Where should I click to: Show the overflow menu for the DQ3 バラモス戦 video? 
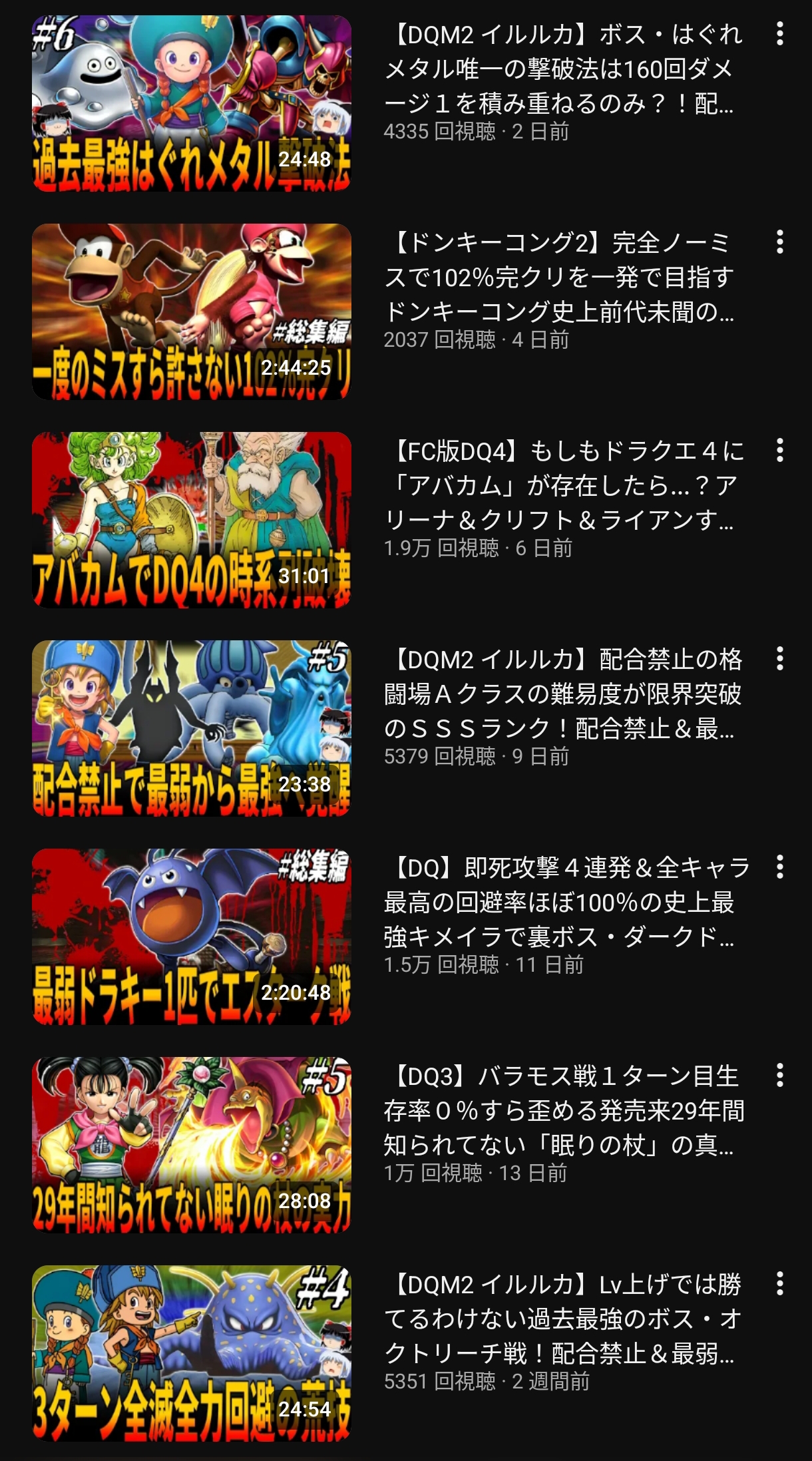[x=779, y=1076]
